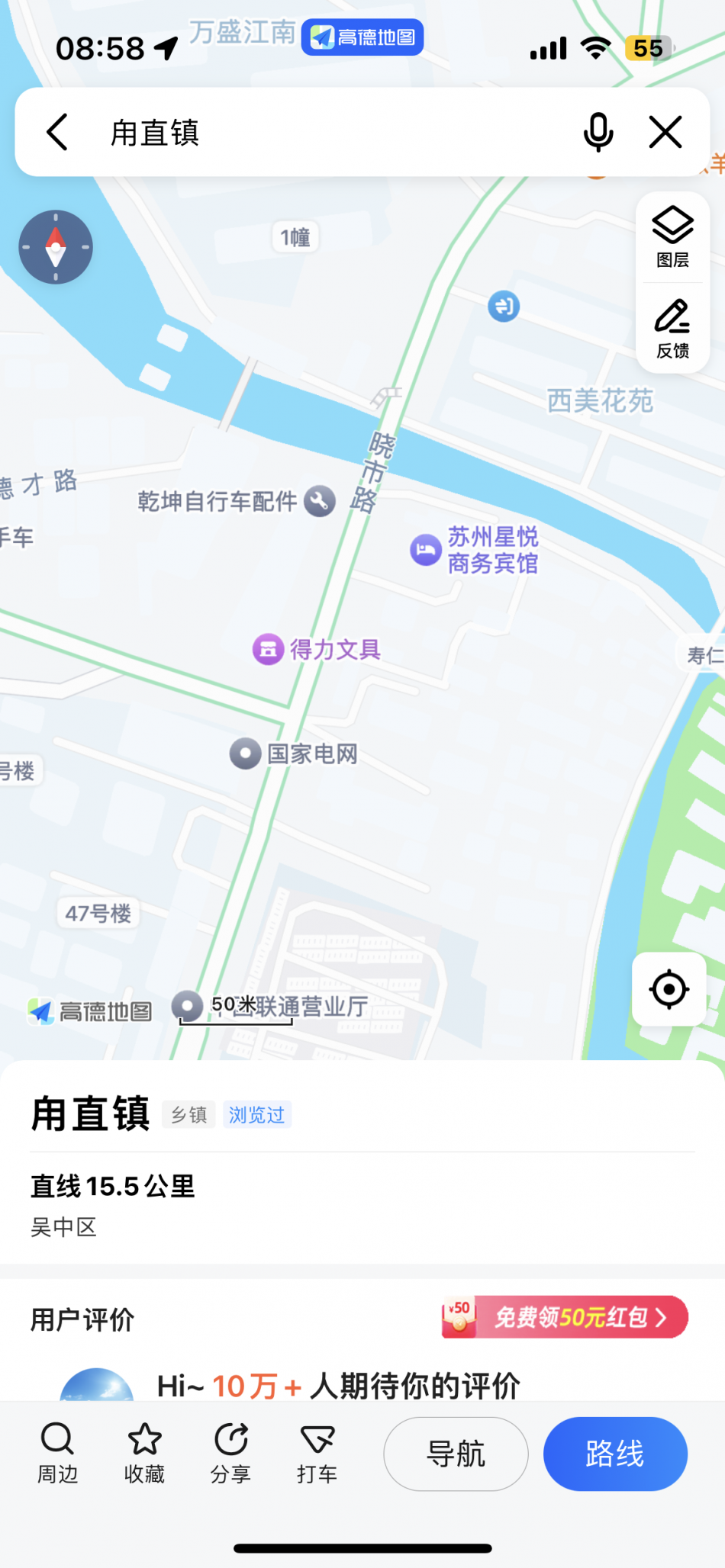The height and width of the screenshot is (1568, 725).
Task: Claim the 免费领50元红包 red packet
Action: [x=565, y=1317]
